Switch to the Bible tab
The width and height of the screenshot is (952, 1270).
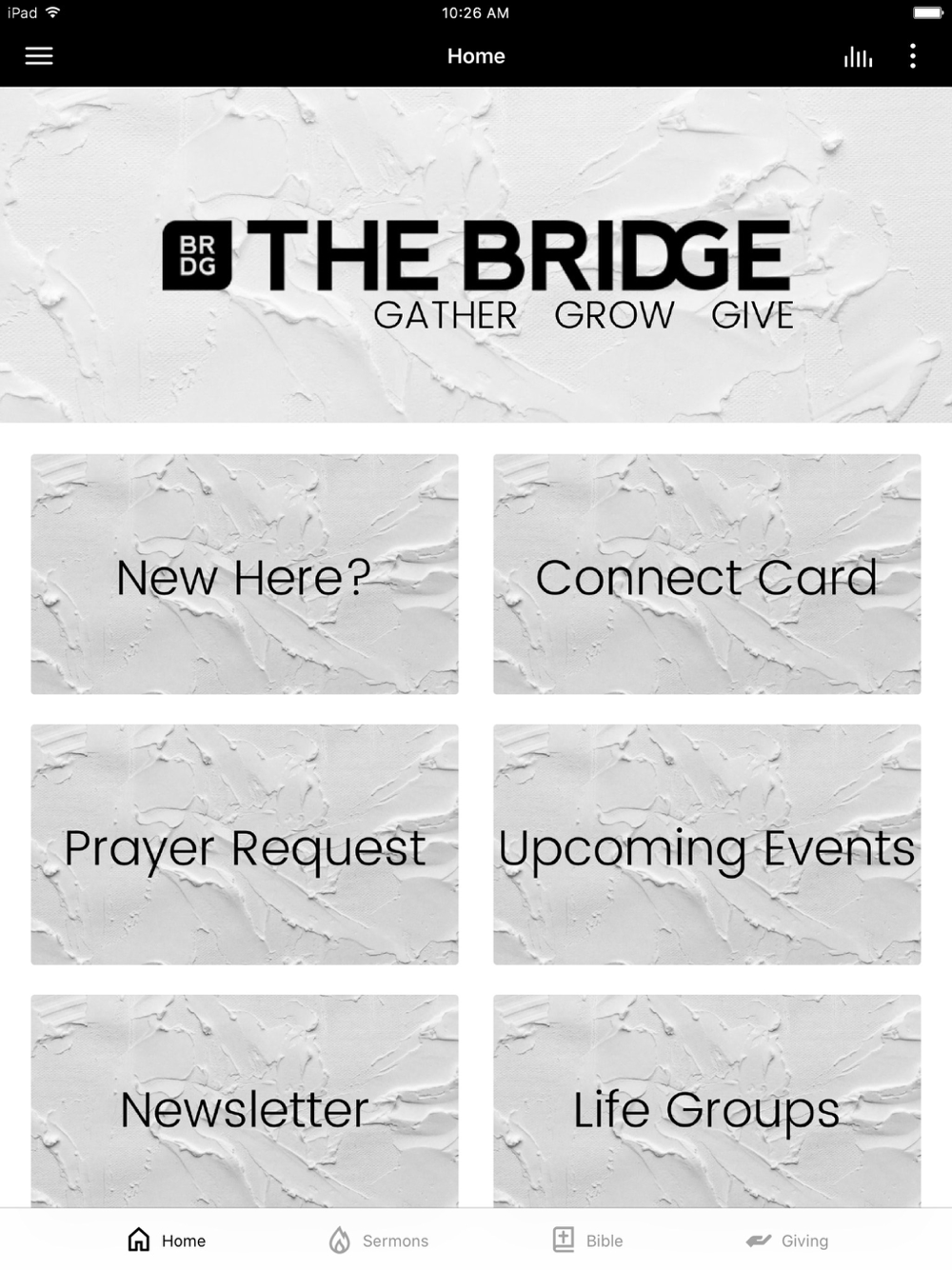pyautogui.click(x=587, y=1240)
